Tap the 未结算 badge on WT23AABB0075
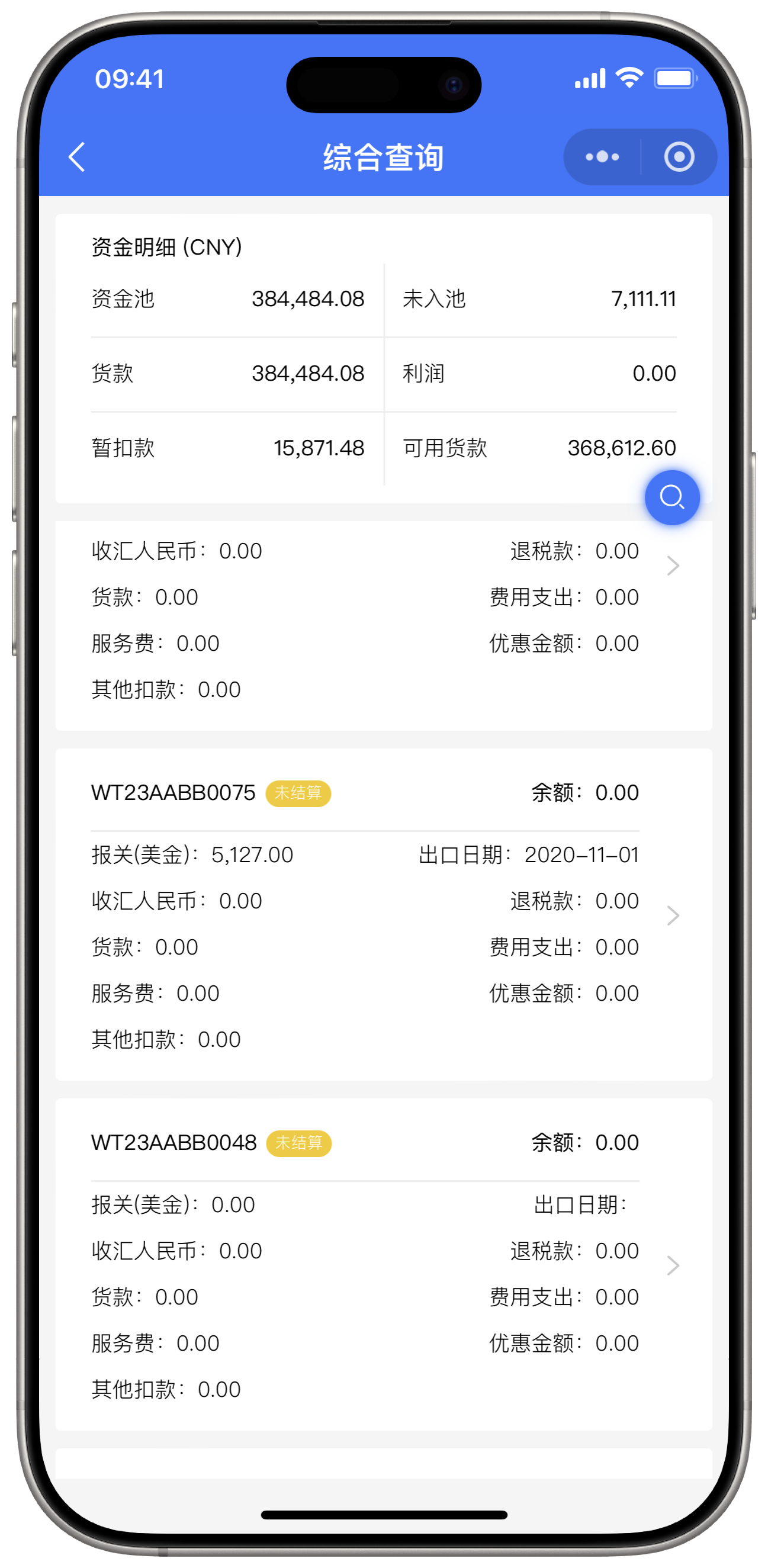 coord(300,793)
